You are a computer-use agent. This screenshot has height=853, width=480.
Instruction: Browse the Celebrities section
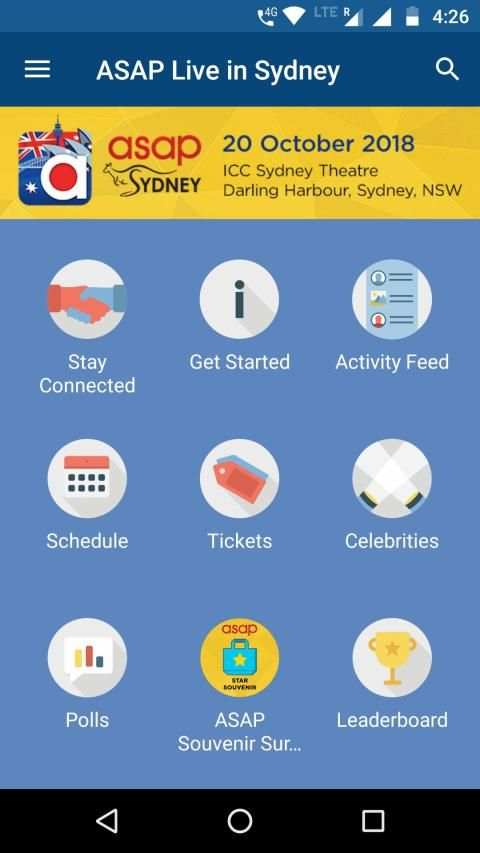[x=392, y=495]
